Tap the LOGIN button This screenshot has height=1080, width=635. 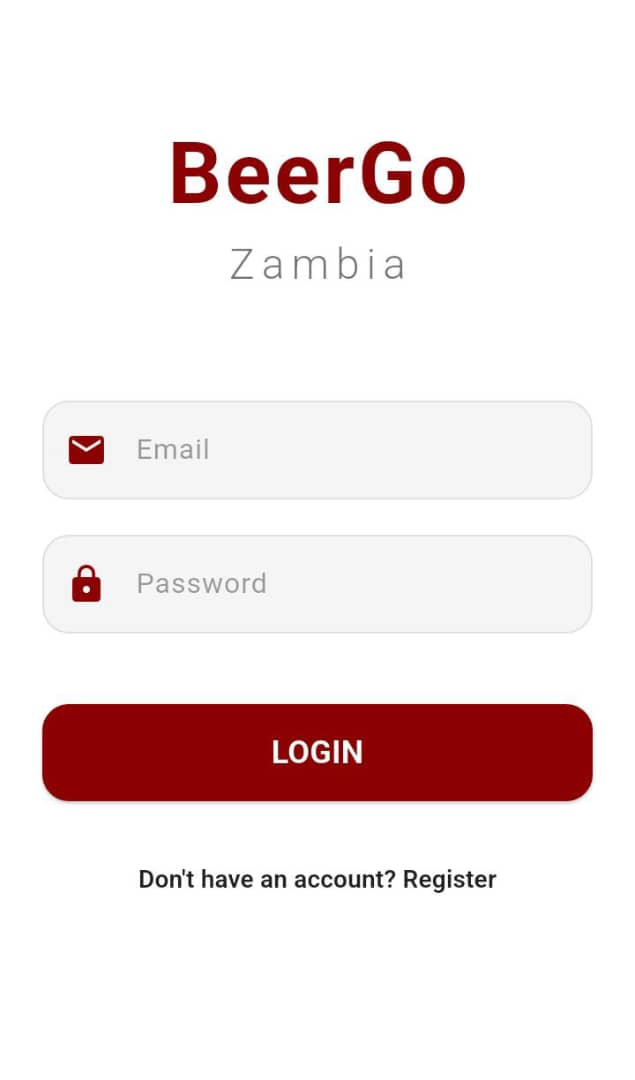click(318, 752)
